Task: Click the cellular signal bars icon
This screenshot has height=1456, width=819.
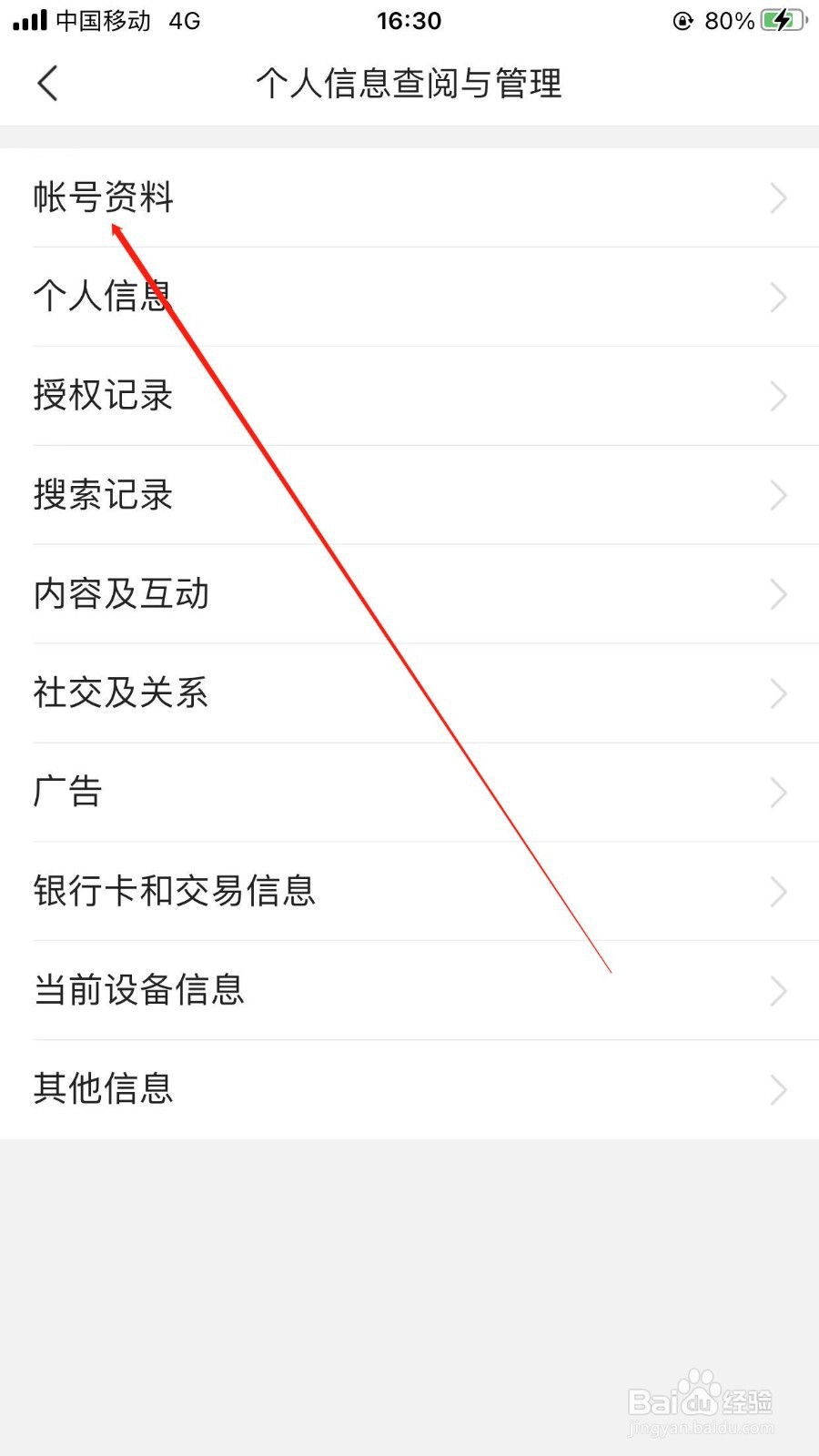Action: coord(27,20)
